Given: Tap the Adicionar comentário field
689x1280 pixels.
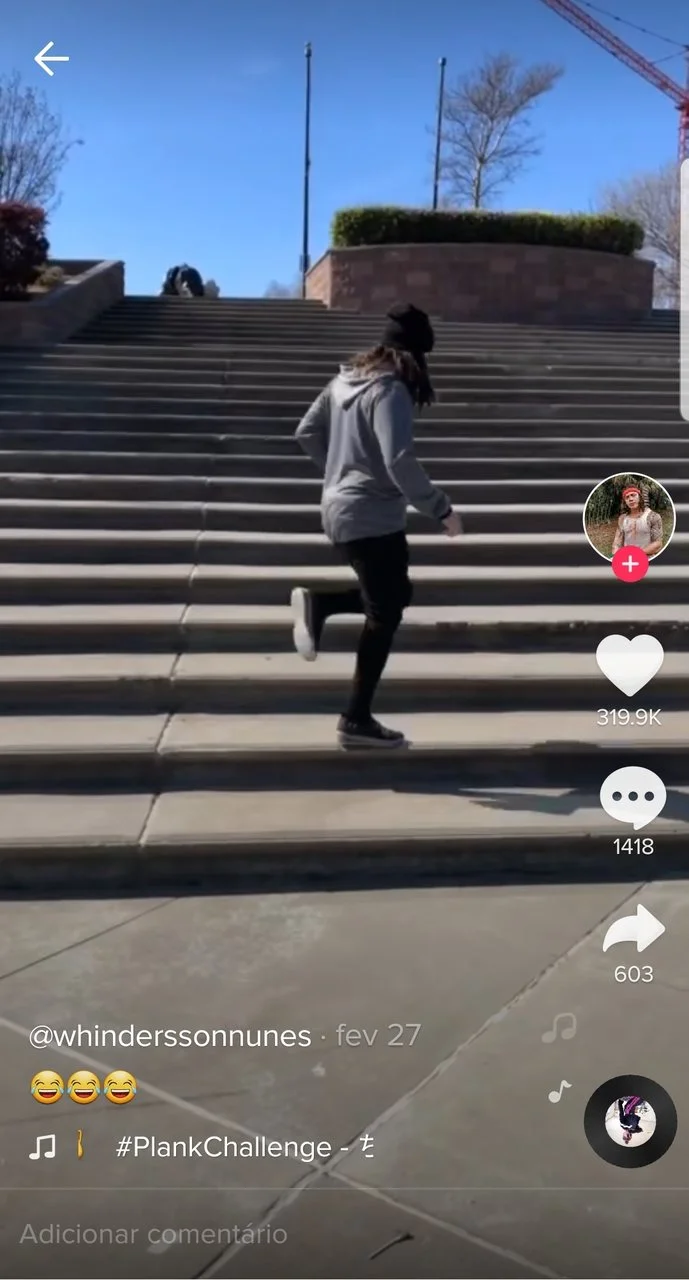Looking at the screenshot, I should pos(154,1234).
